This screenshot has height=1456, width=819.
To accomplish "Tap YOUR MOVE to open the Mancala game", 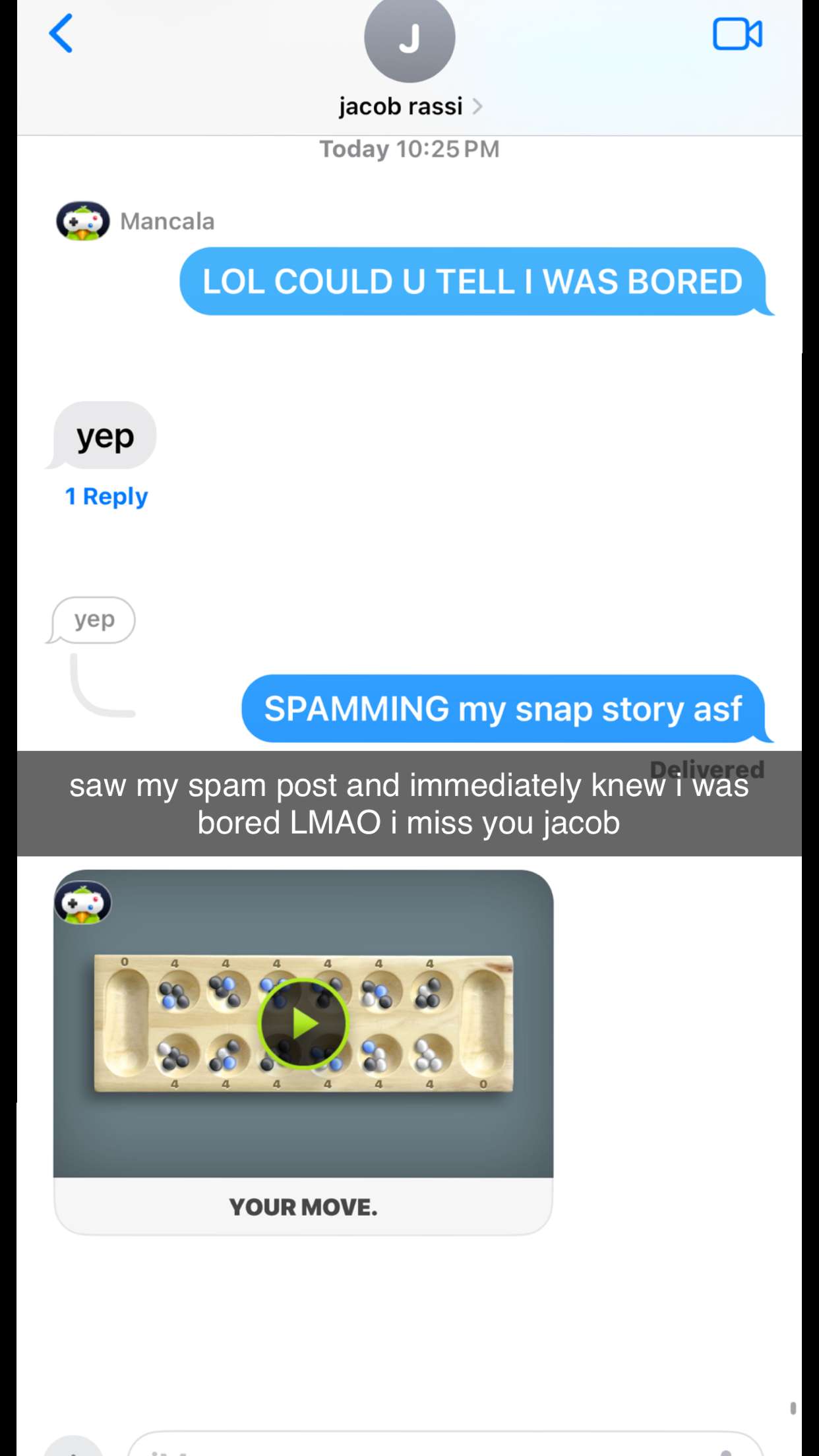I will click(303, 1207).
